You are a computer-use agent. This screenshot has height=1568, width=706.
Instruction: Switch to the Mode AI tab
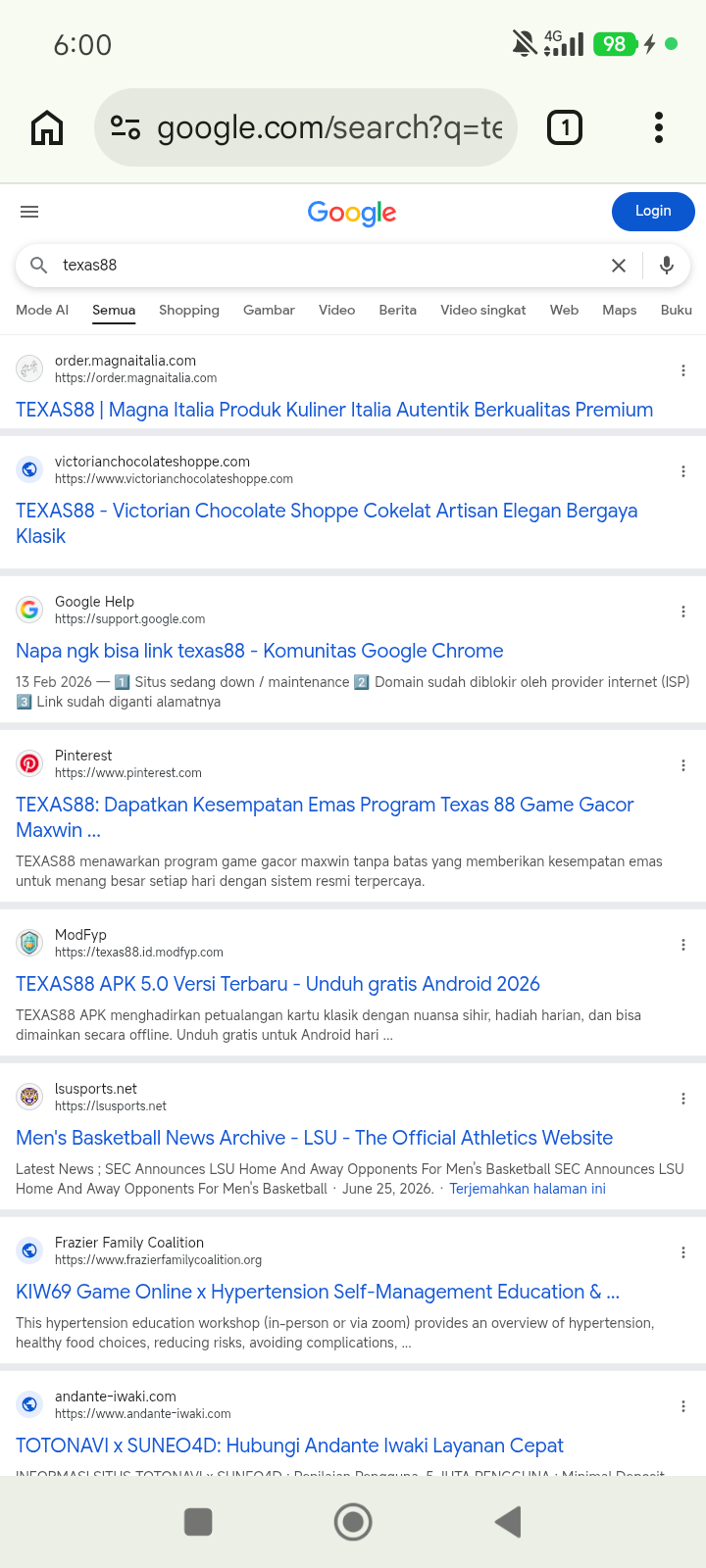[42, 310]
